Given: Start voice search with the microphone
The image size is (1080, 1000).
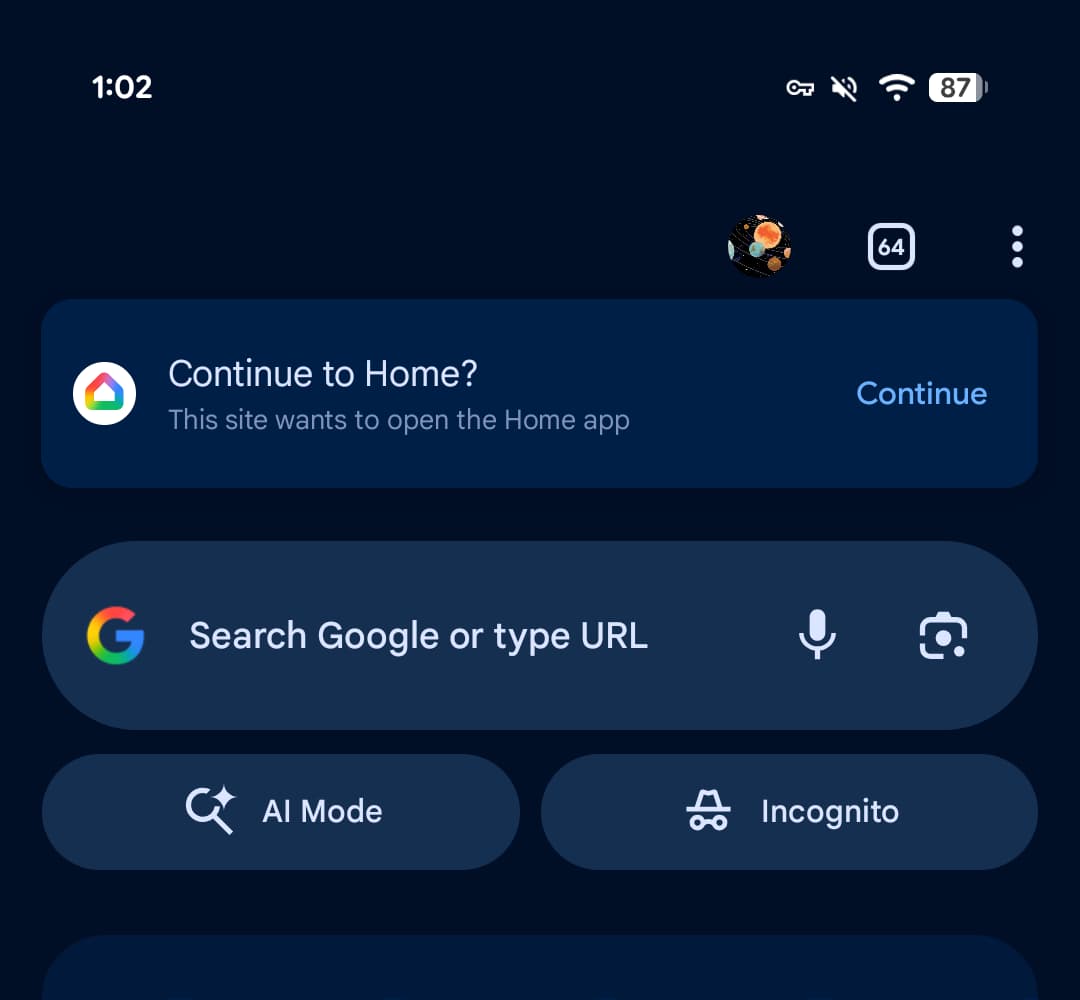Looking at the screenshot, I should pos(817,635).
